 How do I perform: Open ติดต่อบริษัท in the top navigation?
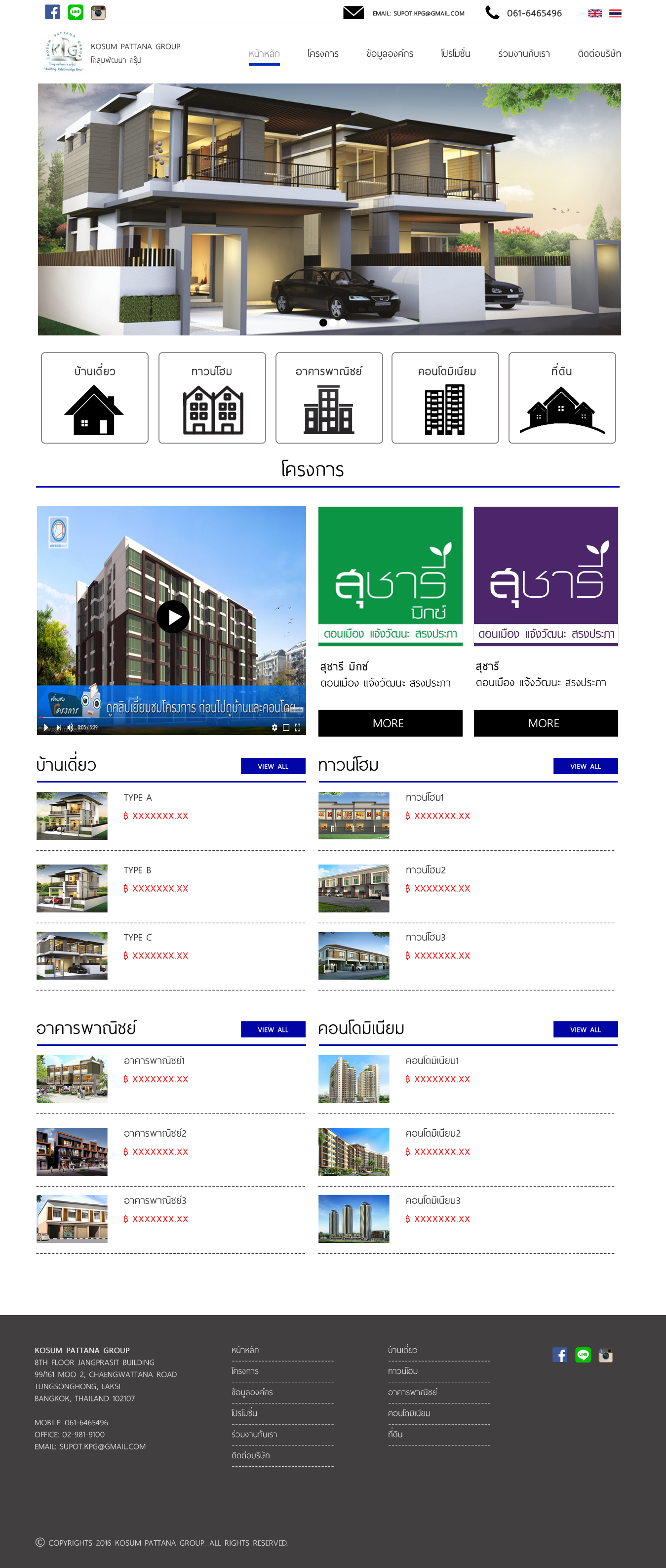tap(598, 53)
